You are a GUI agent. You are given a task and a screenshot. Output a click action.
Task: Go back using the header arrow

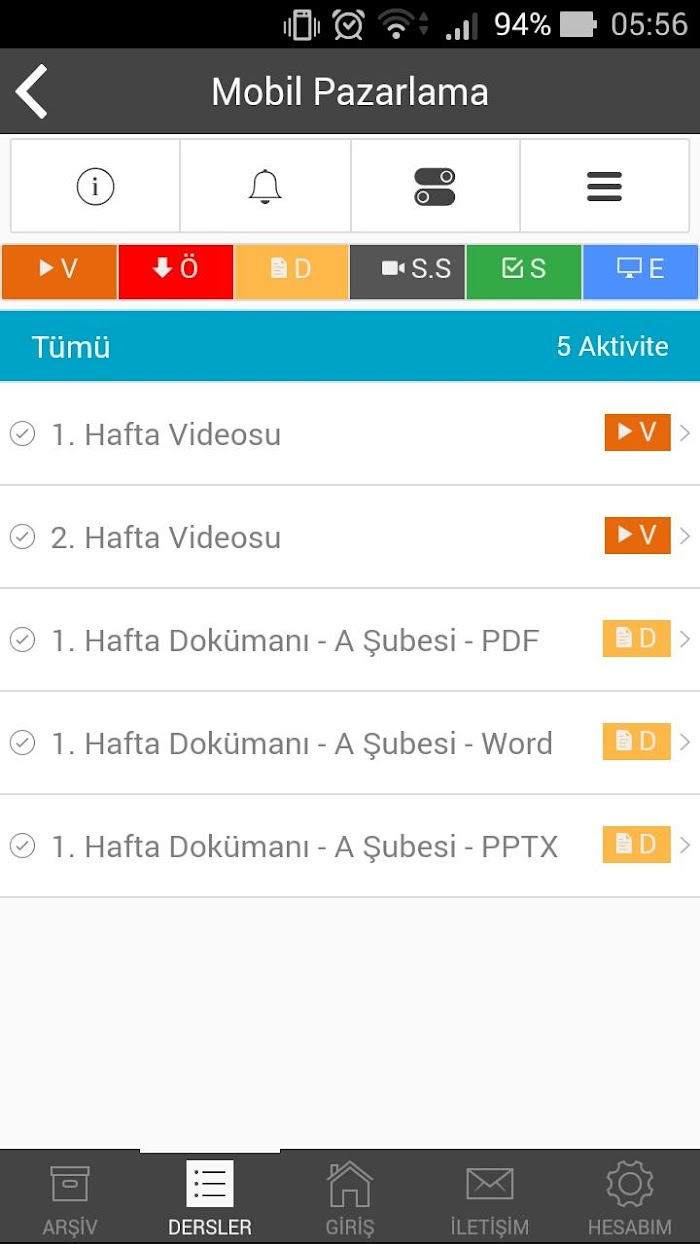[32, 92]
